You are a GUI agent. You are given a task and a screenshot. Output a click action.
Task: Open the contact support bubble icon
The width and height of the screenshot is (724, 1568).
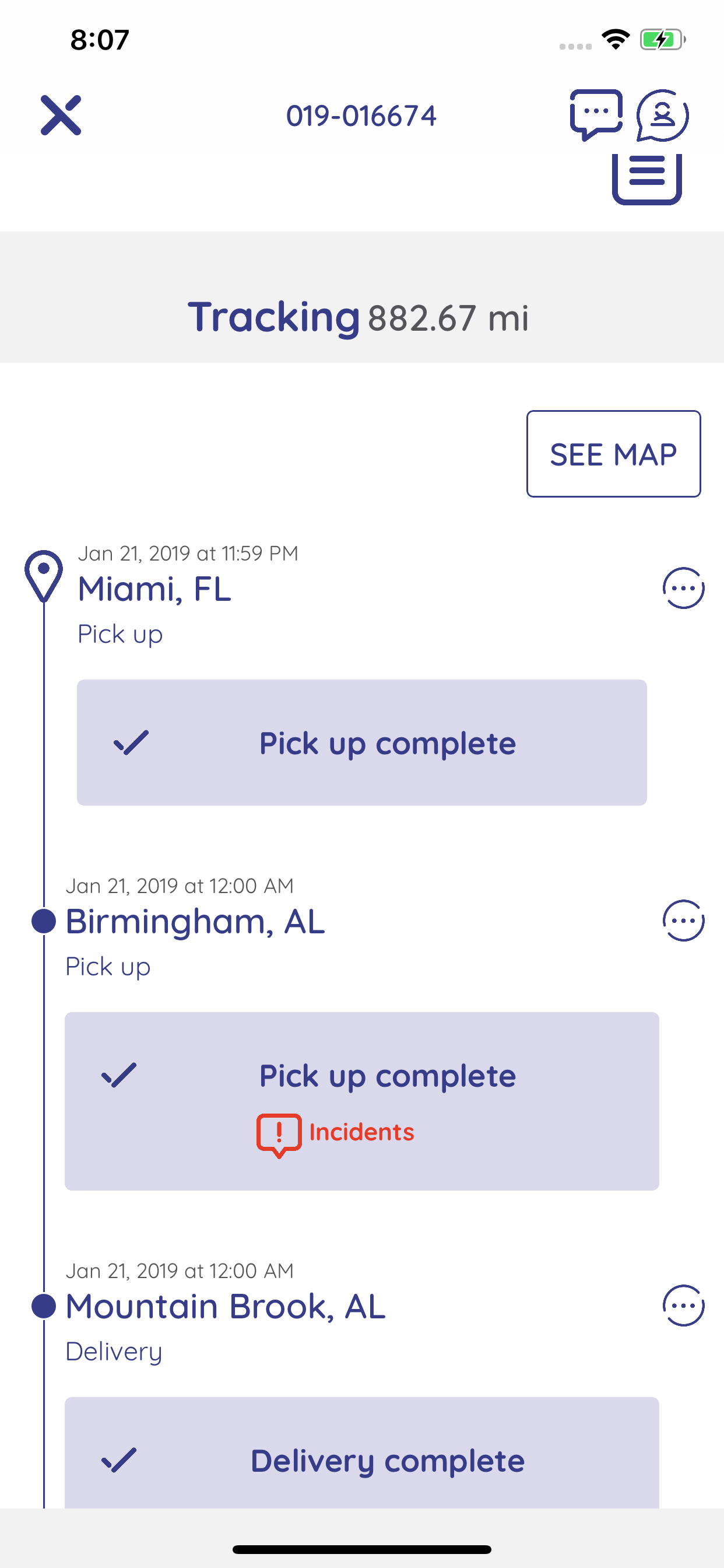(x=663, y=116)
